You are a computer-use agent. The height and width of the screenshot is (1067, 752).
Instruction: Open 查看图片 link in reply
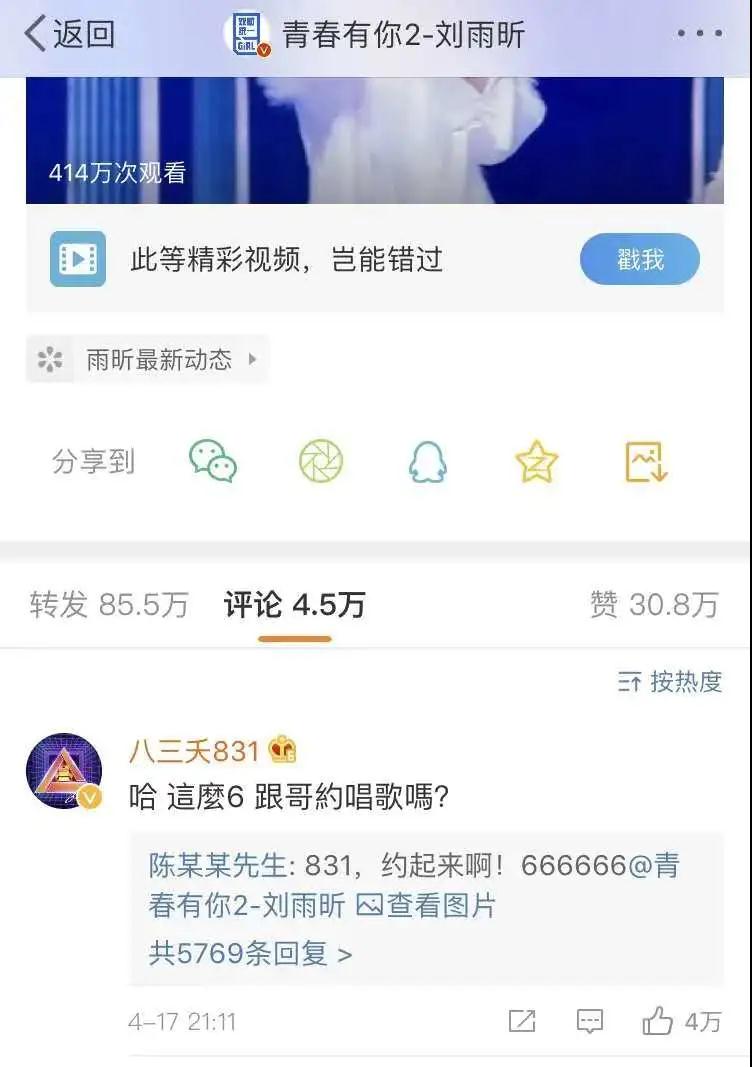click(x=427, y=906)
